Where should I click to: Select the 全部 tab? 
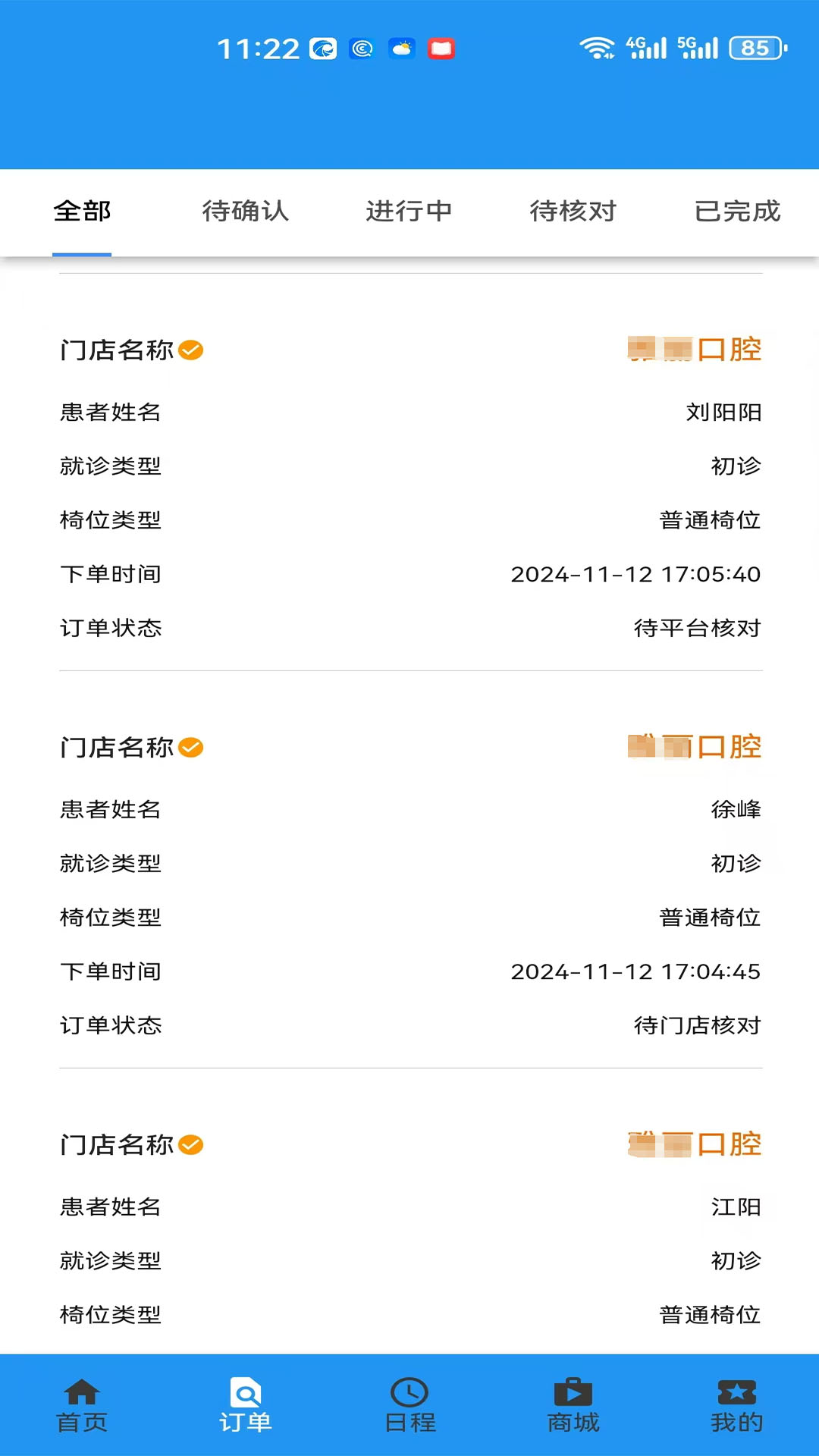(x=82, y=211)
